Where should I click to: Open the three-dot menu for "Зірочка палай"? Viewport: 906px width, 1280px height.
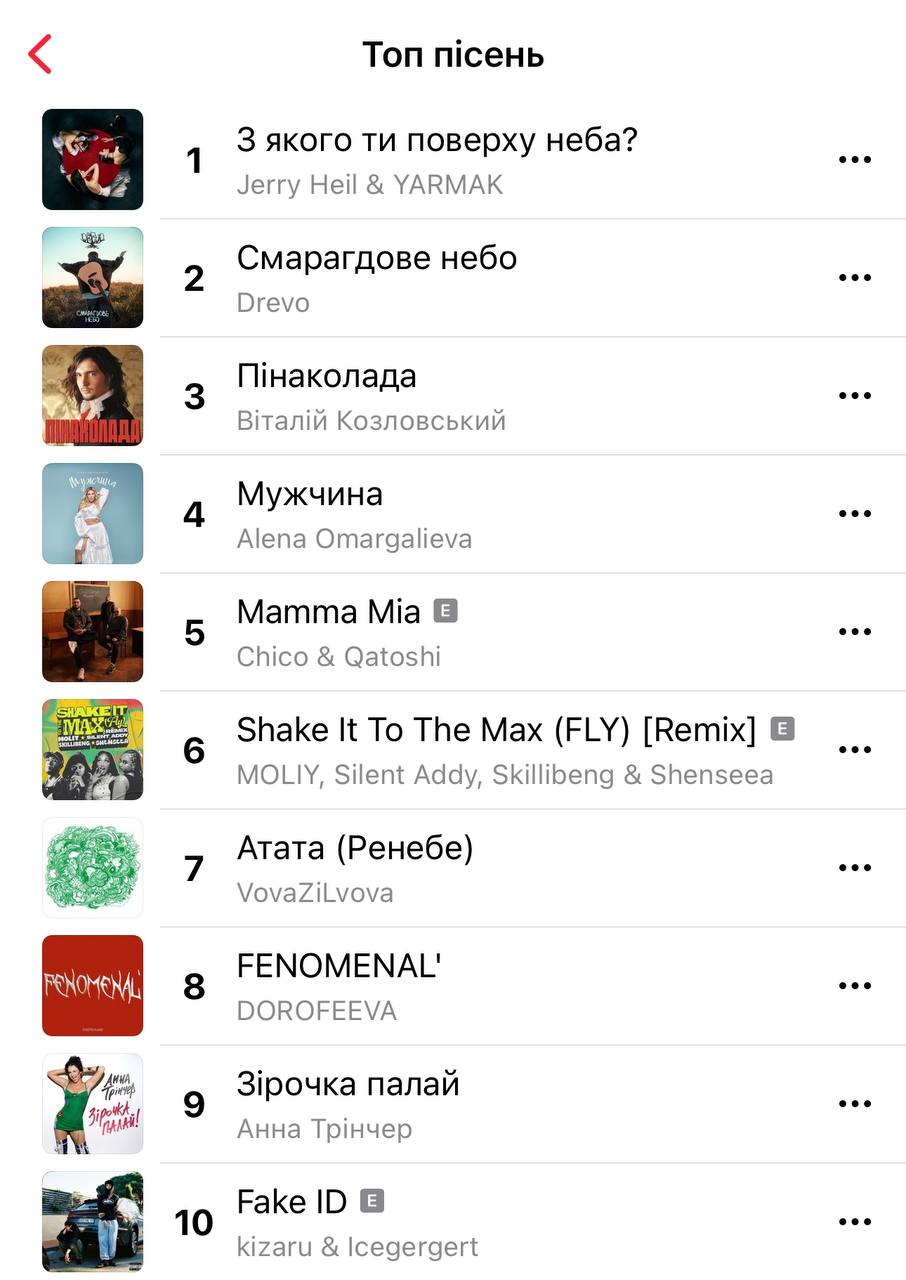854,1104
